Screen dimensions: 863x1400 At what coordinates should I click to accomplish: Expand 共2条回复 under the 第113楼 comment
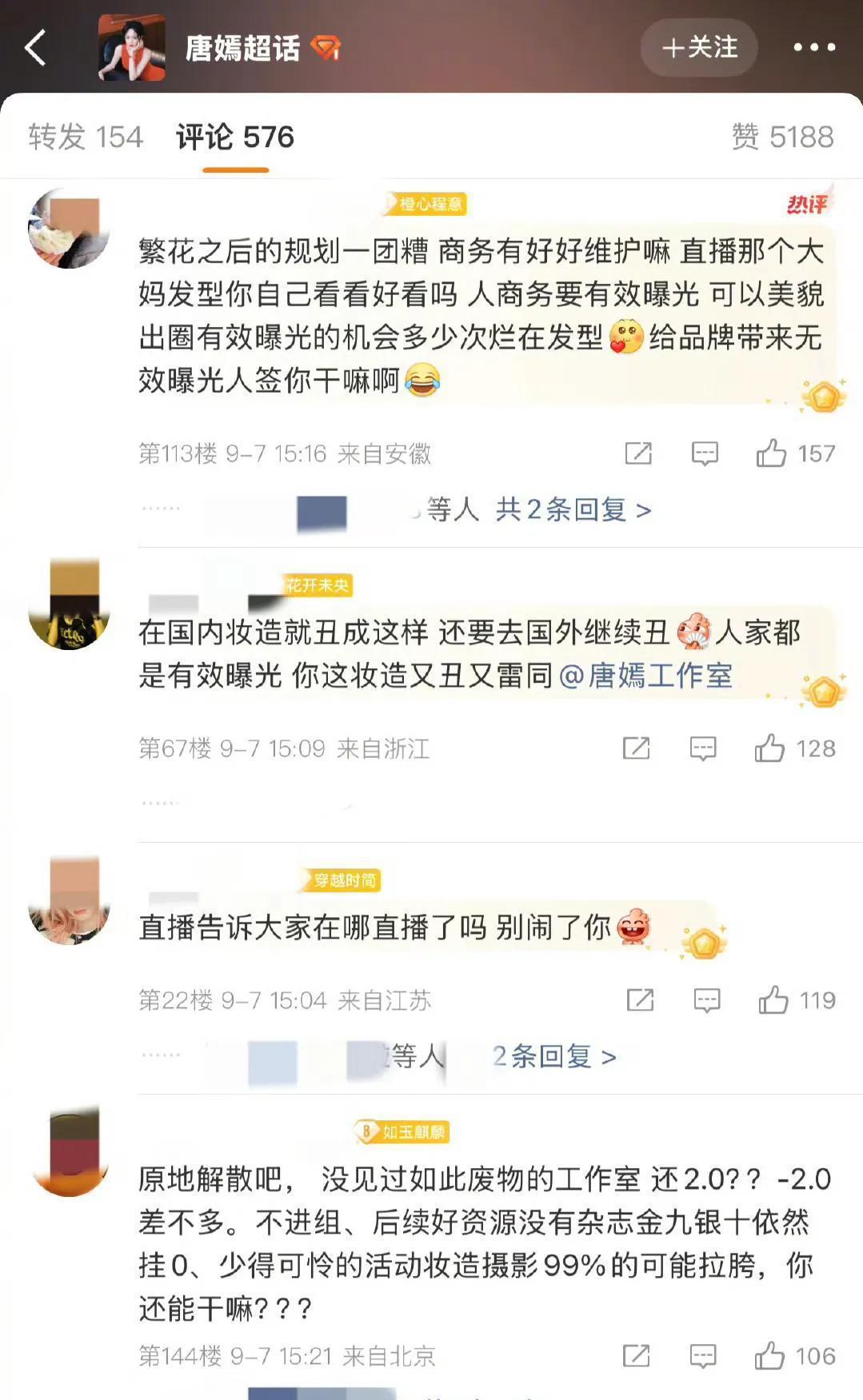(573, 509)
